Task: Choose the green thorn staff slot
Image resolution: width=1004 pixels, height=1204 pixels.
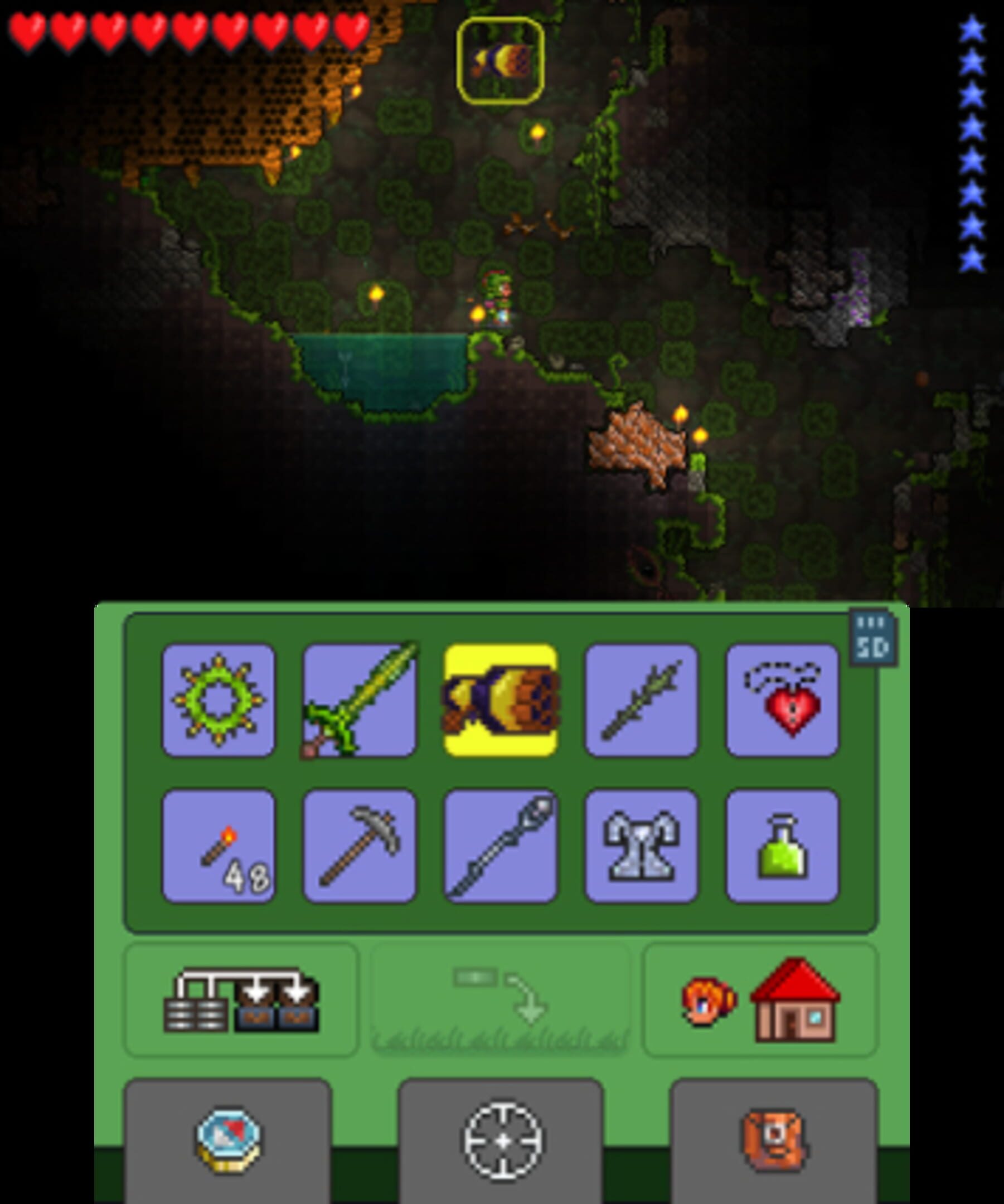Action: click(x=641, y=700)
